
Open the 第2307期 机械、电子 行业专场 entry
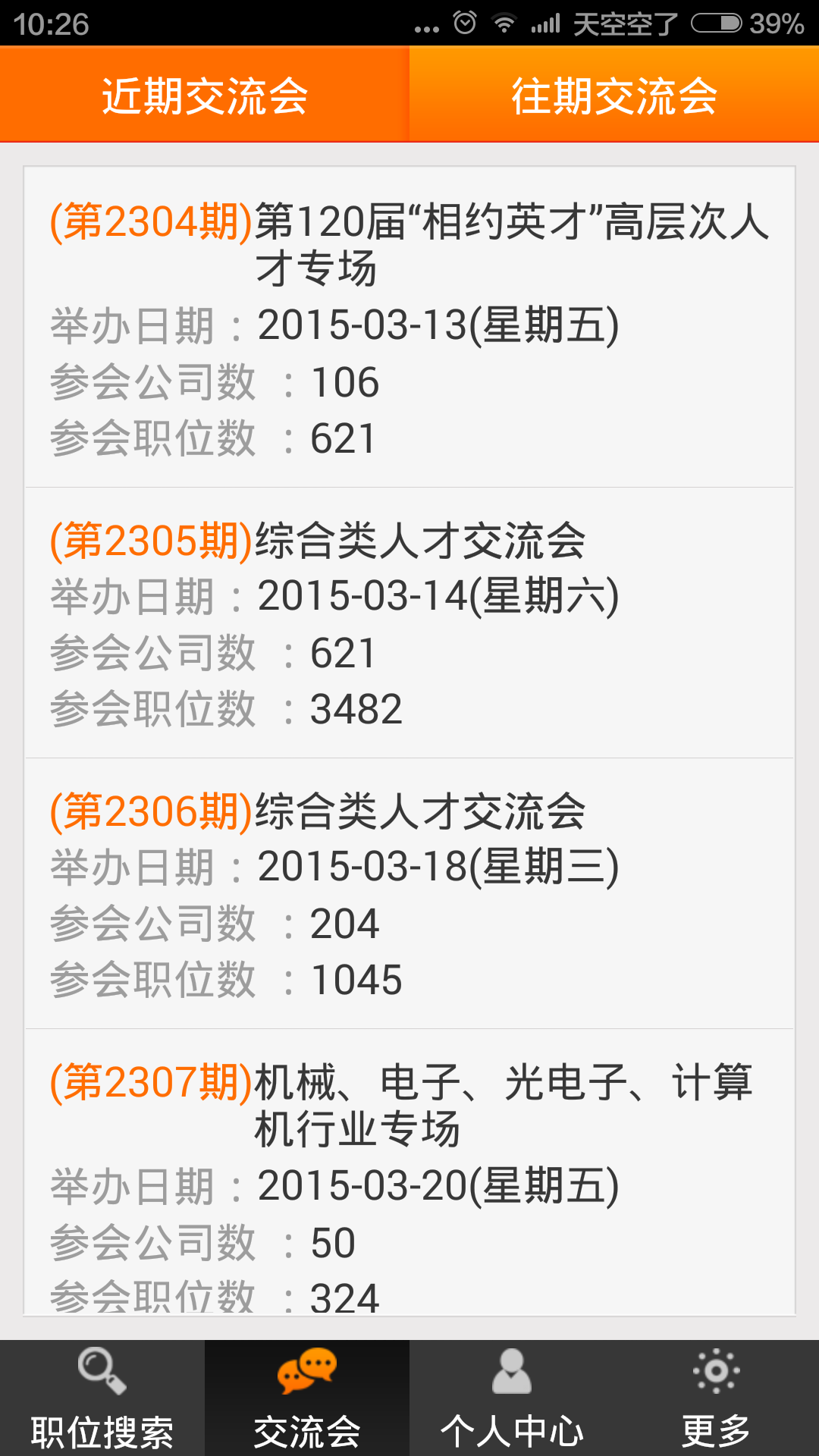click(409, 1175)
